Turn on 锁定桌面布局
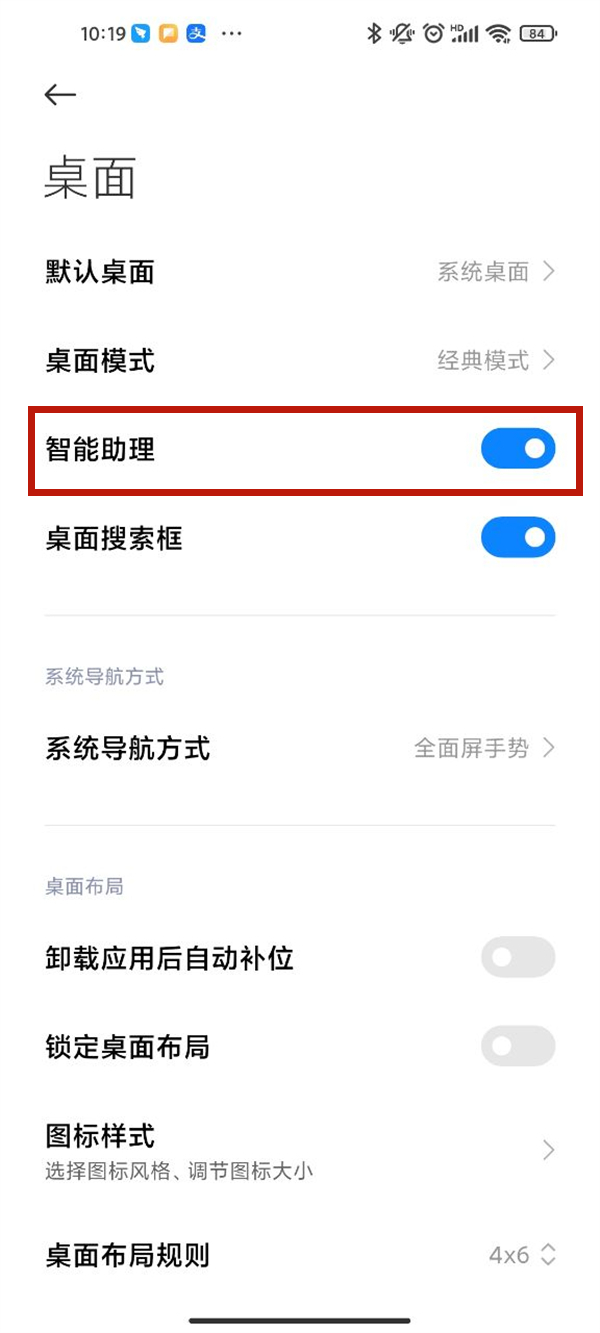The width and height of the screenshot is (600, 1333). [517, 1046]
